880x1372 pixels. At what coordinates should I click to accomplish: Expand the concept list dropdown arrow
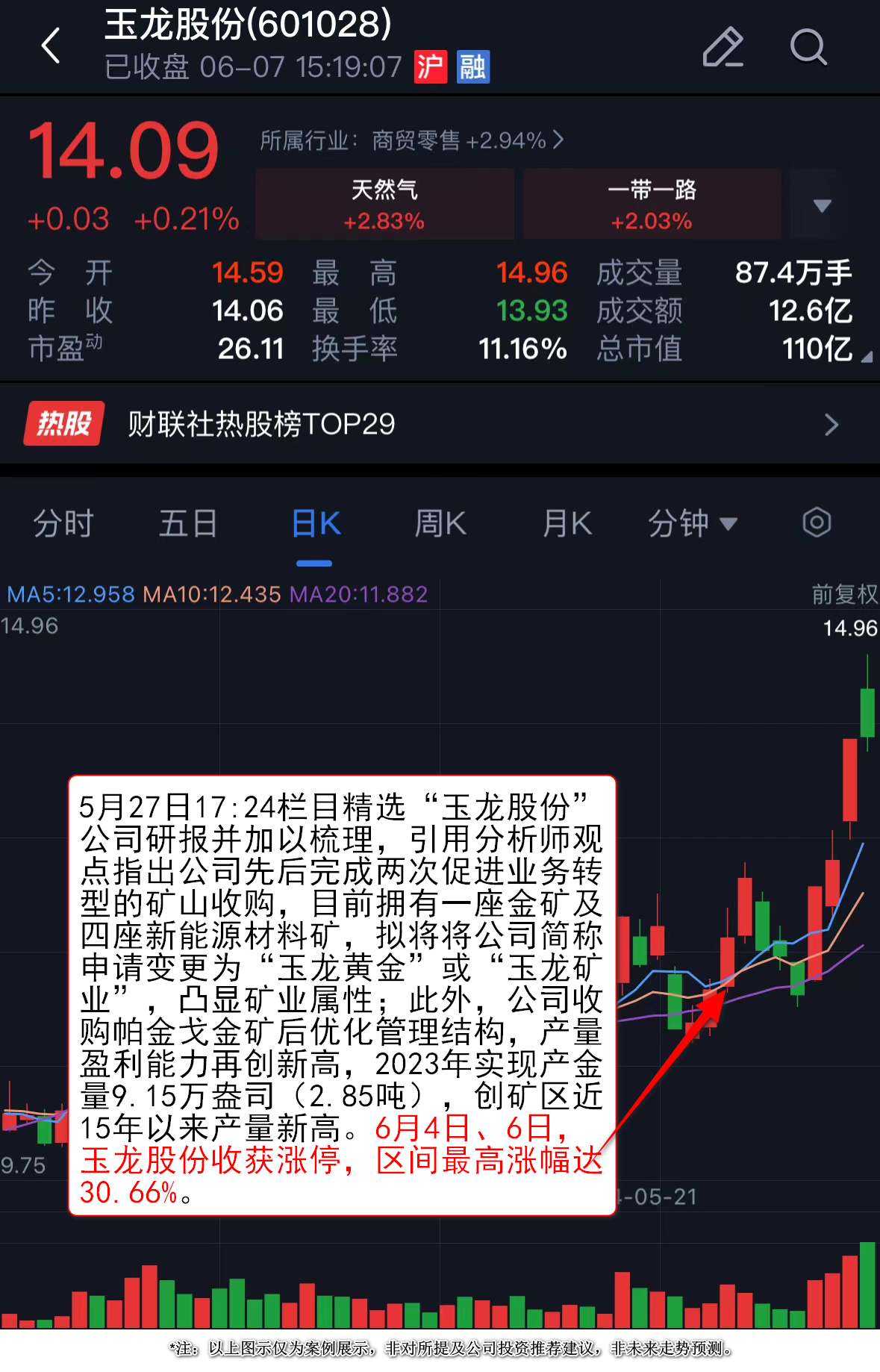[x=822, y=205]
